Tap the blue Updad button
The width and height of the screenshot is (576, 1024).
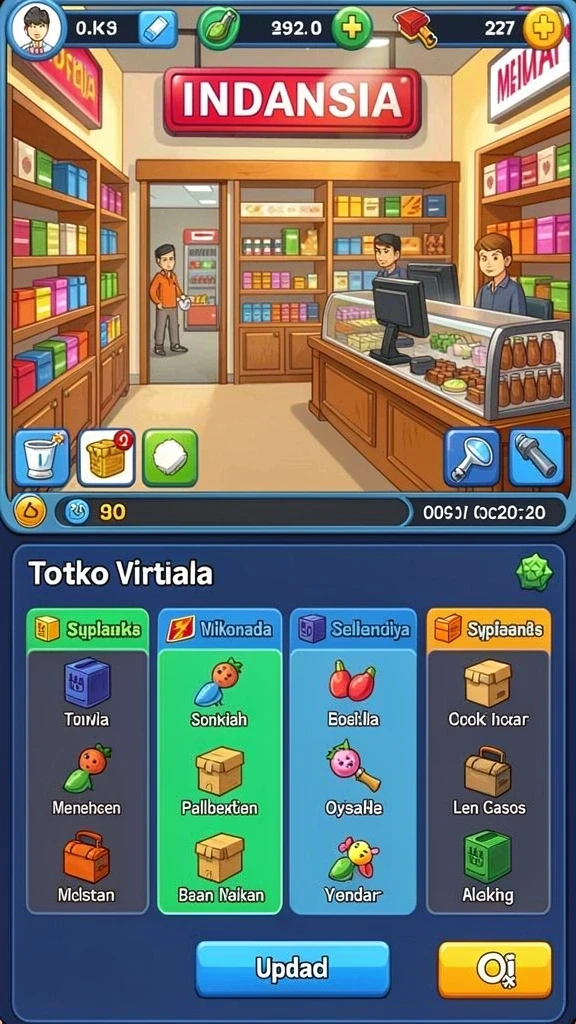293,968
